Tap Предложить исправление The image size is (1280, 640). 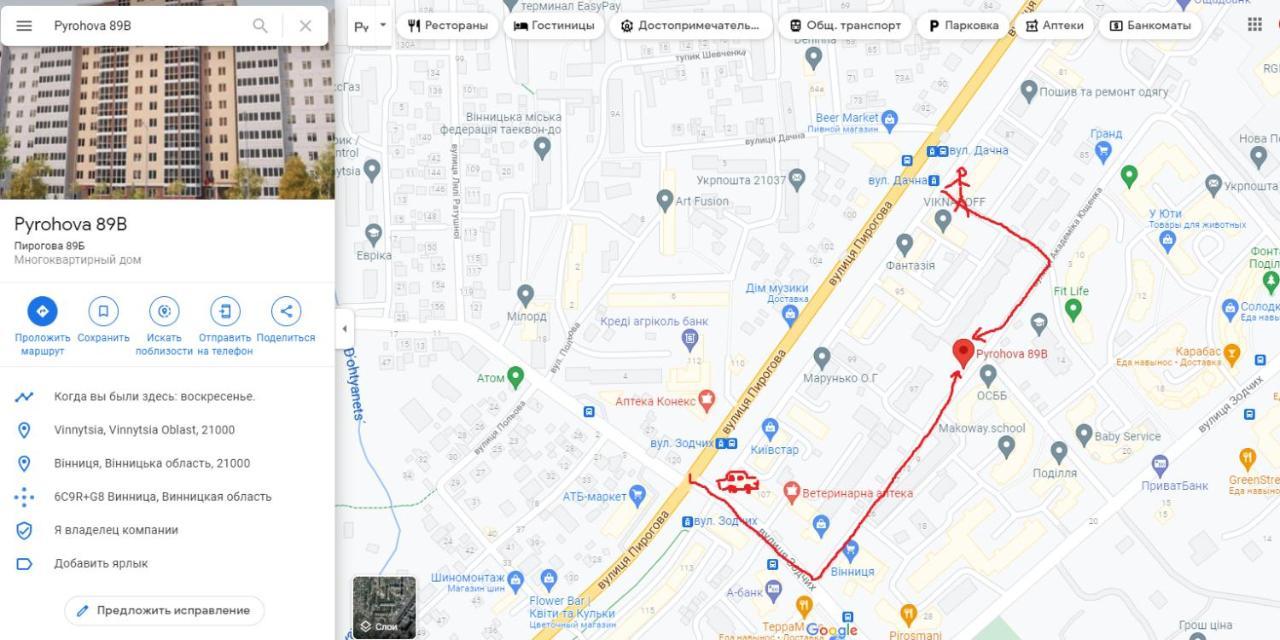164,610
